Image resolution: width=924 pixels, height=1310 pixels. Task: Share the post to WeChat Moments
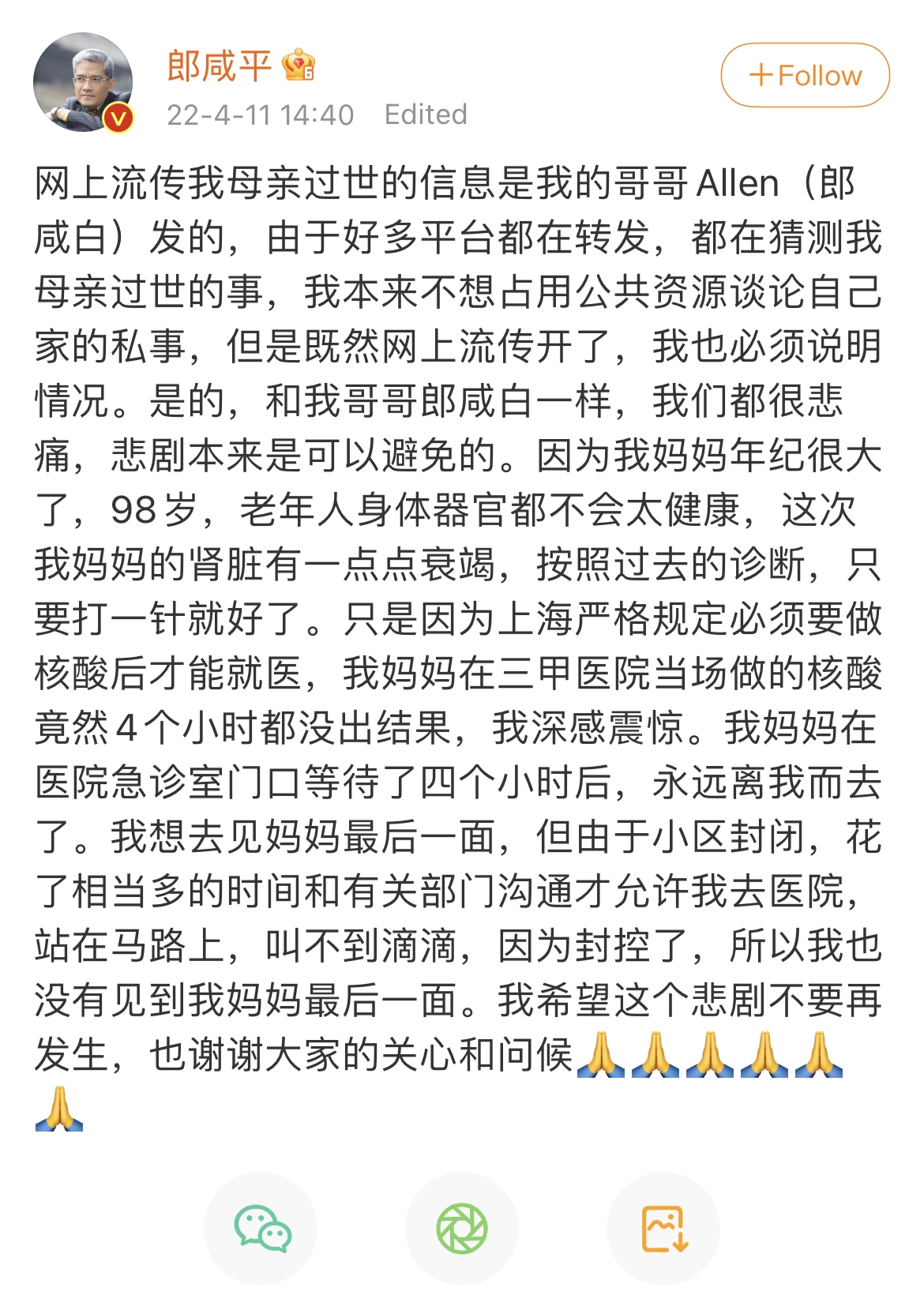click(x=462, y=1229)
